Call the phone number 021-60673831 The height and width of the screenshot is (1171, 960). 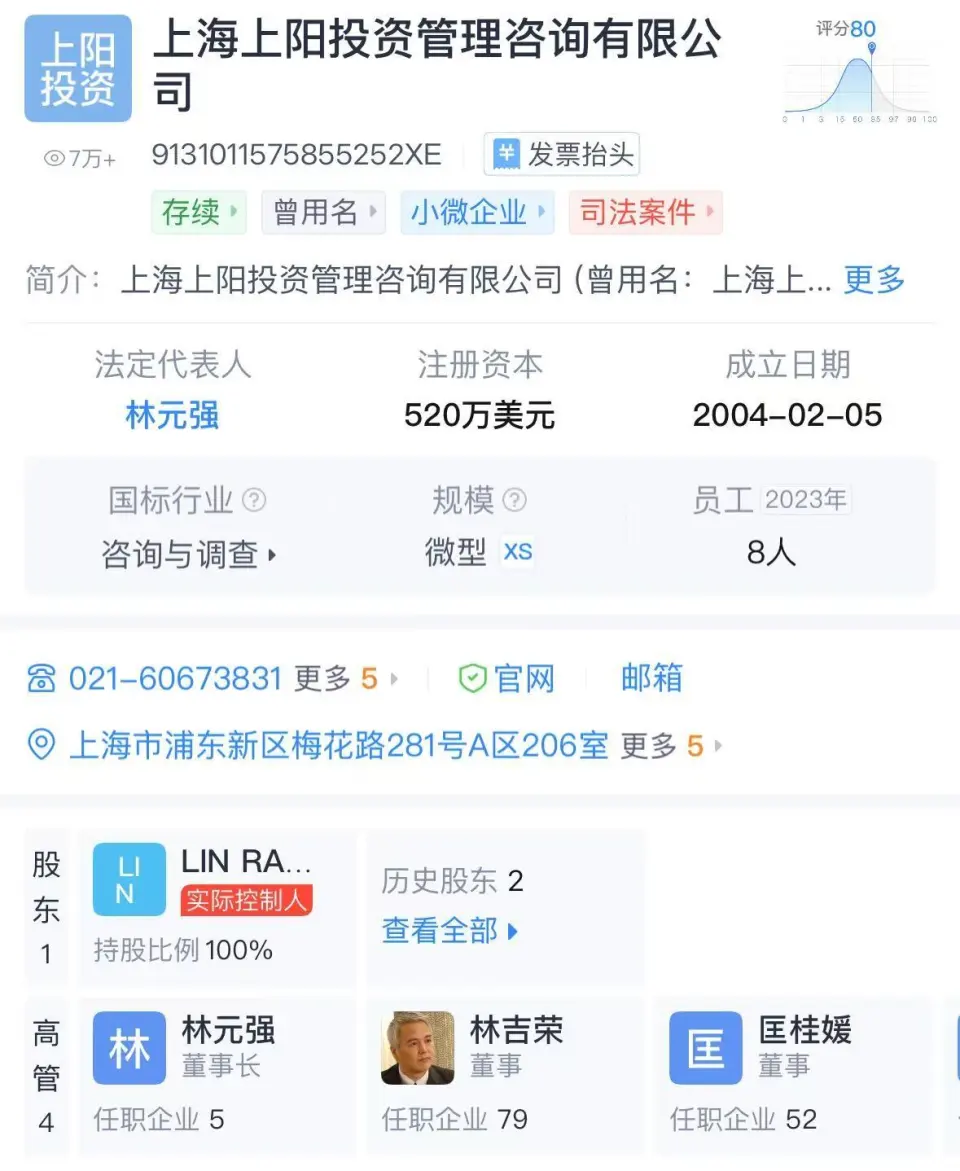174,679
